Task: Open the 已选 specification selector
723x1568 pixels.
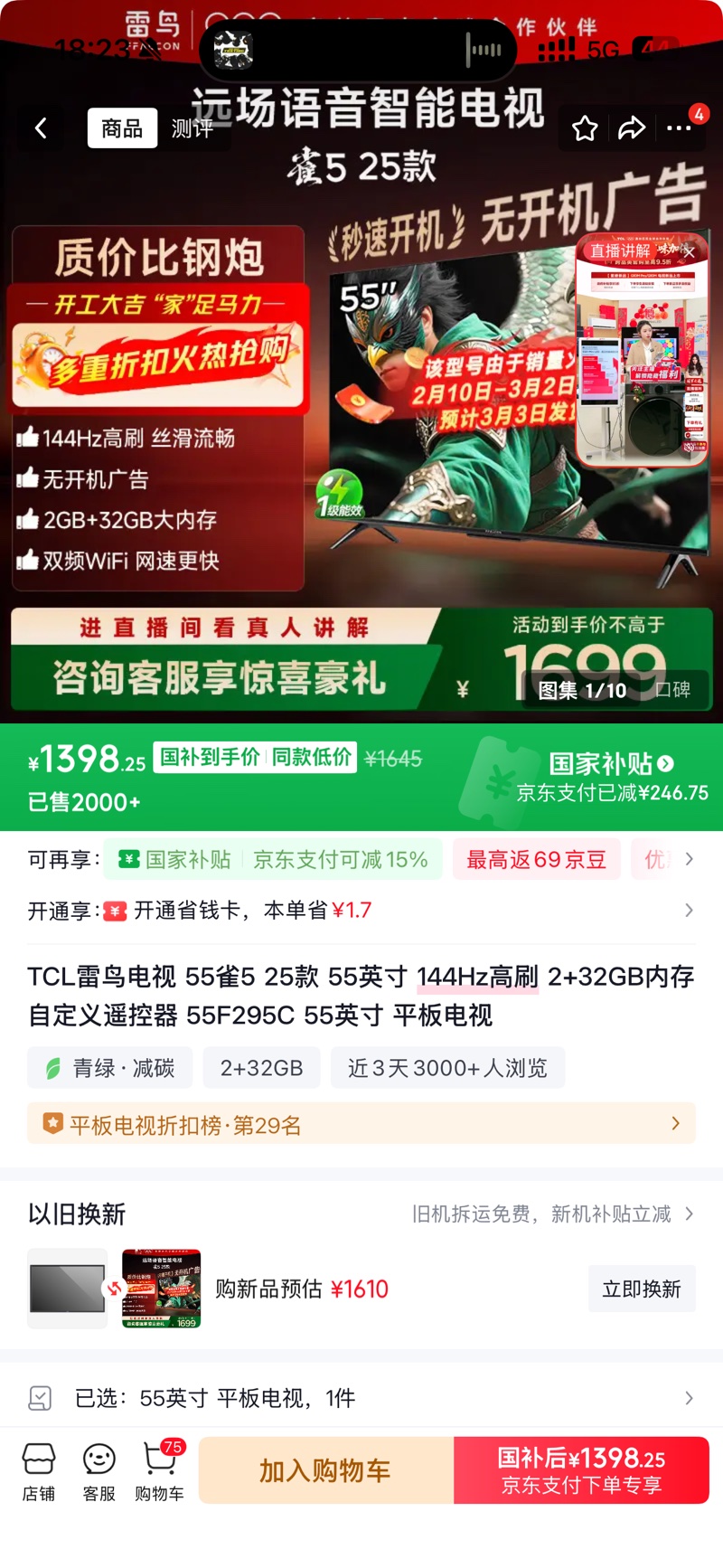Action: click(x=361, y=1398)
